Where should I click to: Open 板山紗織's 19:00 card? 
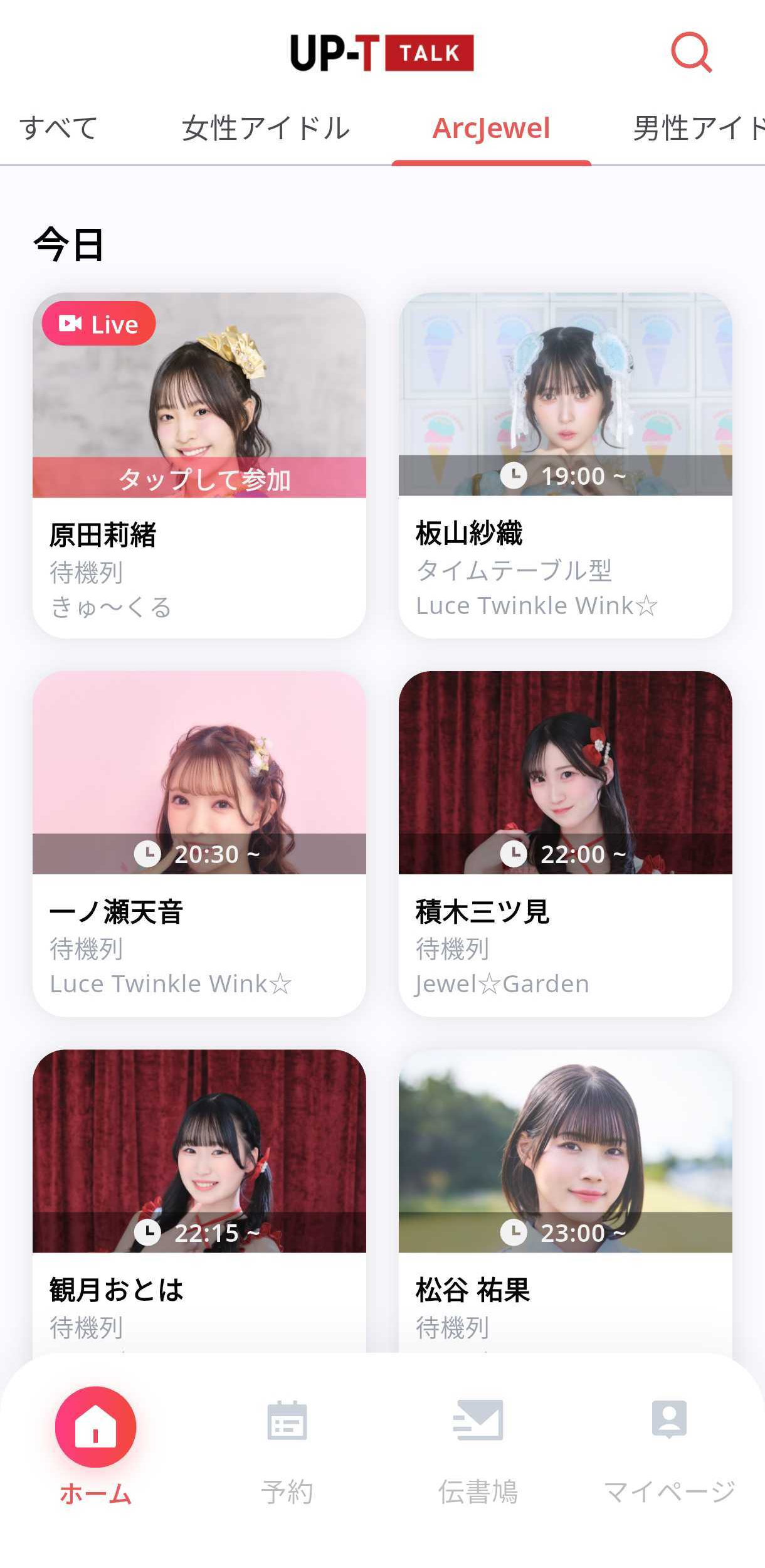coord(565,464)
